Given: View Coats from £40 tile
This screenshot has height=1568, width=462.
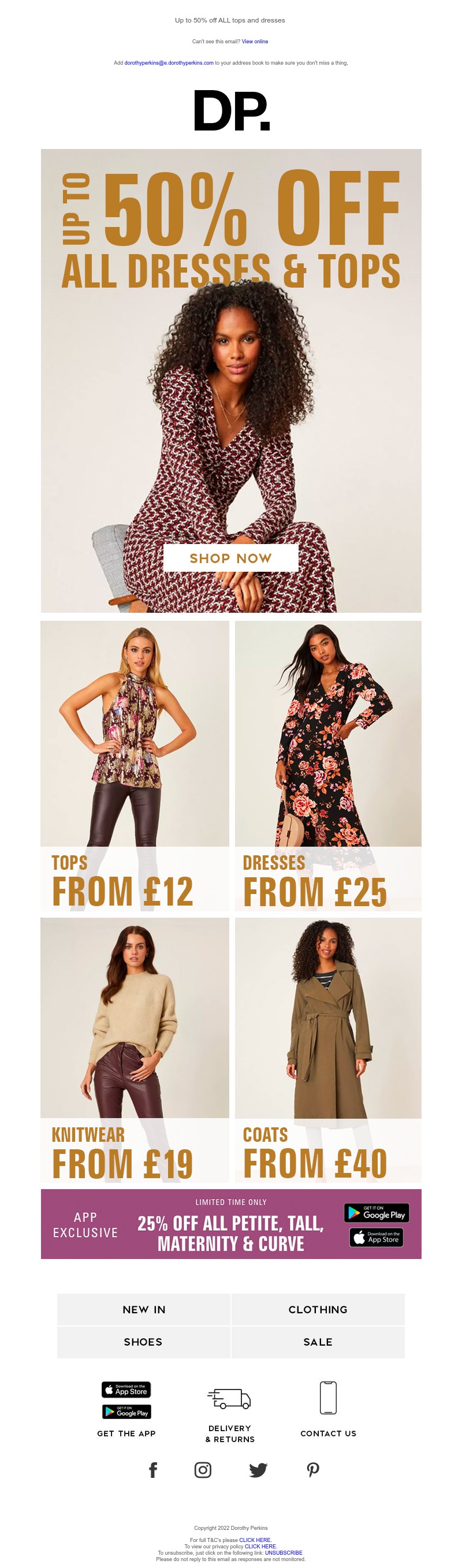Looking at the screenshot, I should pyautogui.click(x=327, y=1049).
